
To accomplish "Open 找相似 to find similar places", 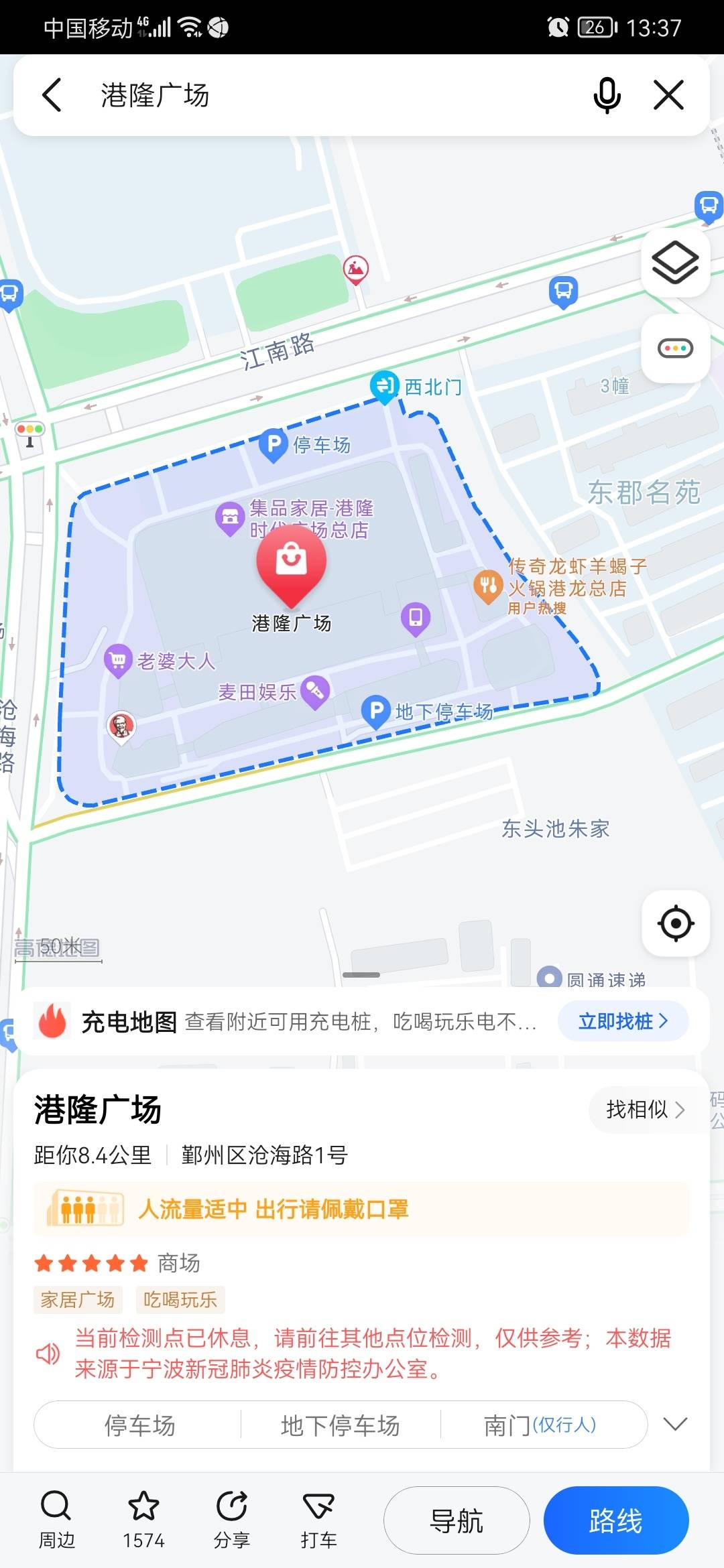I will [x=645, y=1110].
